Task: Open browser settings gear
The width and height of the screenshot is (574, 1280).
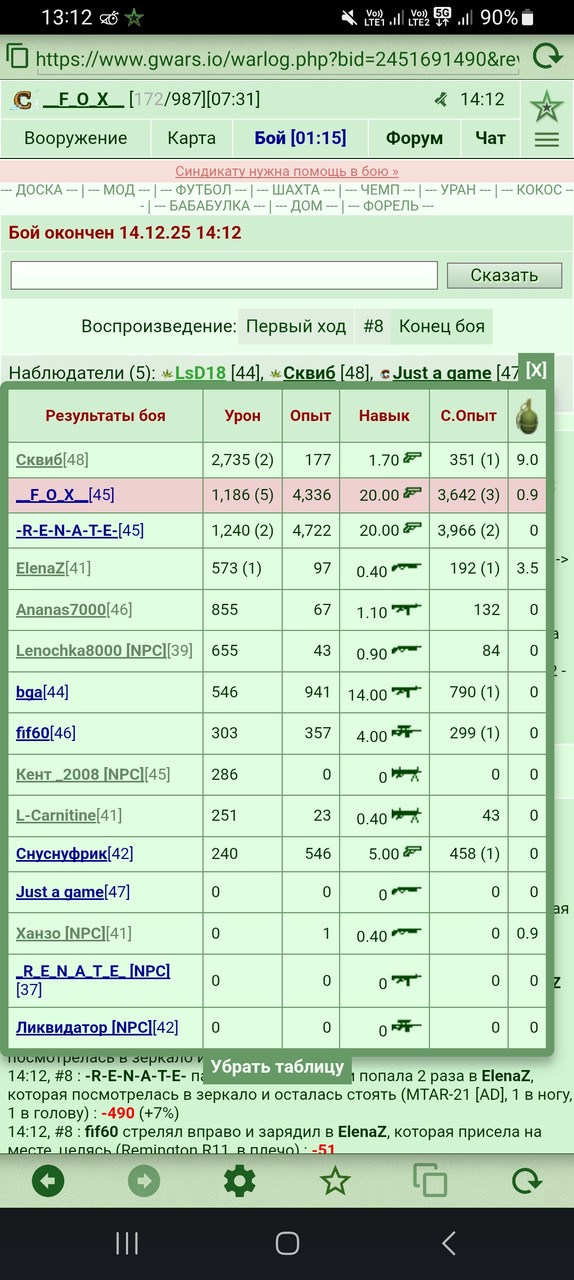Action: tap(239, 1181)
